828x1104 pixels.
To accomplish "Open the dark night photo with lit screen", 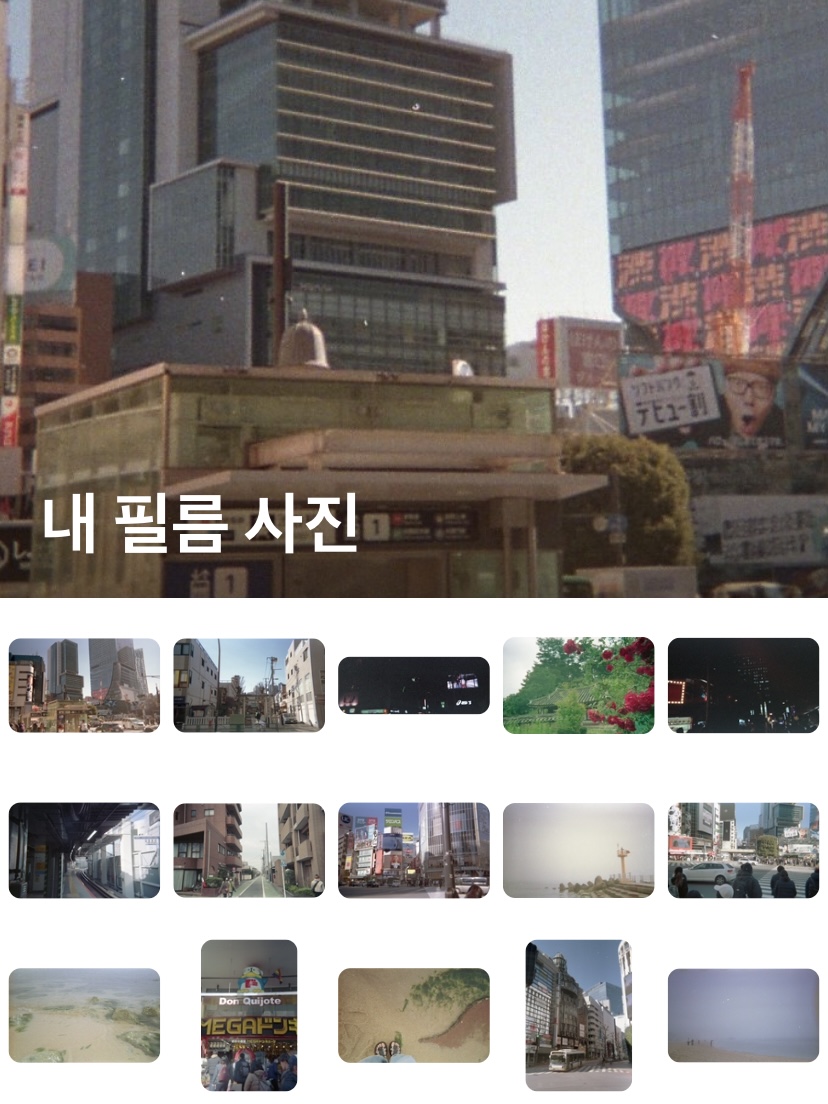I will click(x=414, y=685).
